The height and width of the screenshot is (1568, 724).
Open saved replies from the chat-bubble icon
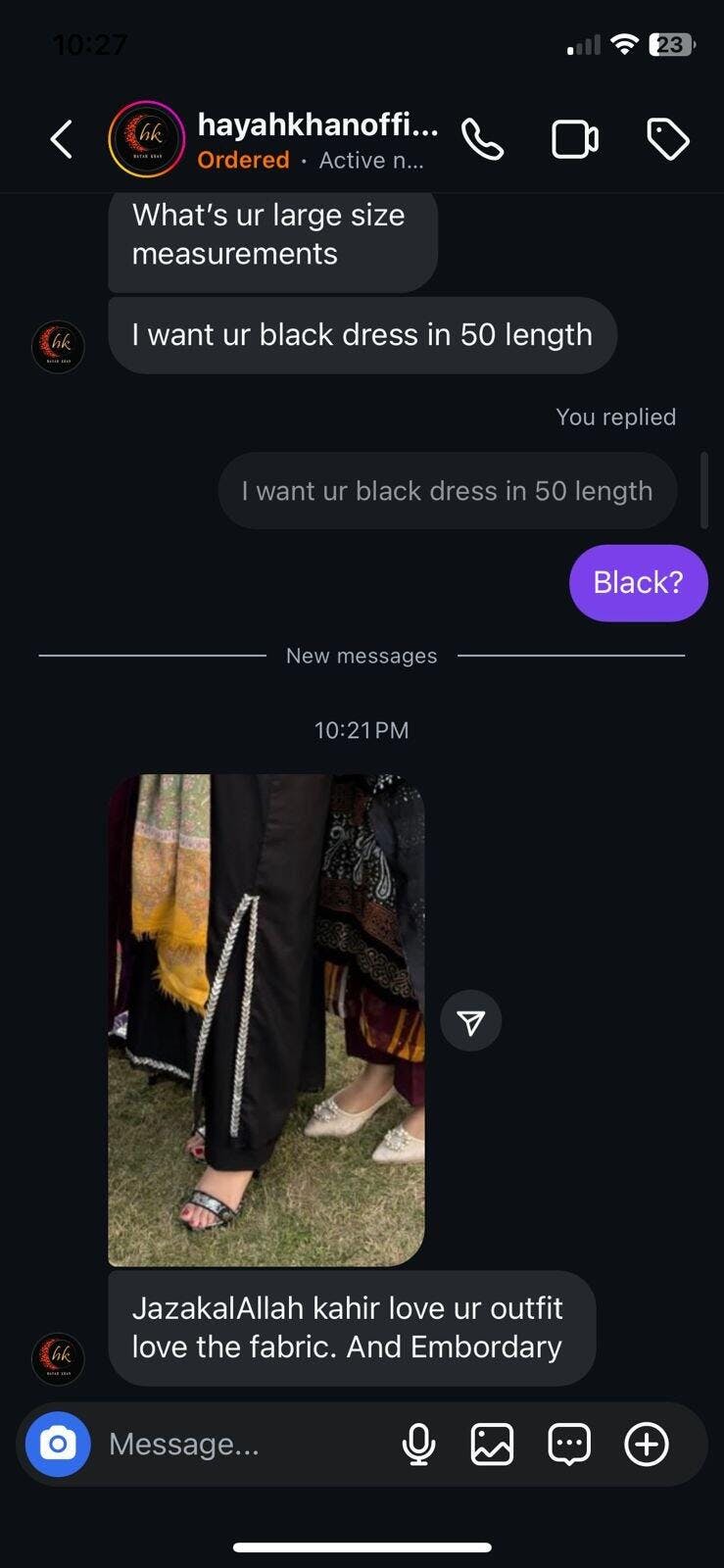(569, 1444)
